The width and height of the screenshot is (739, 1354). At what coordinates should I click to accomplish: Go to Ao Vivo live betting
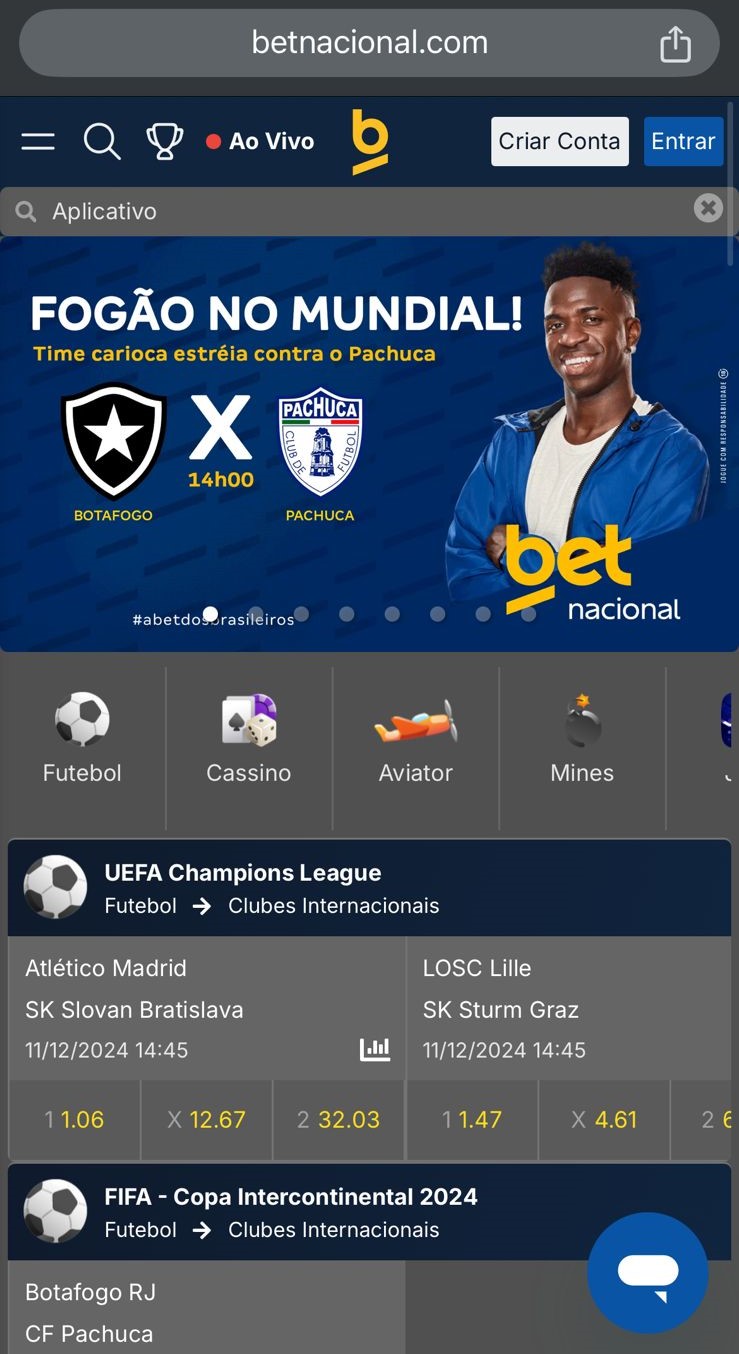[x=260, y=142]
